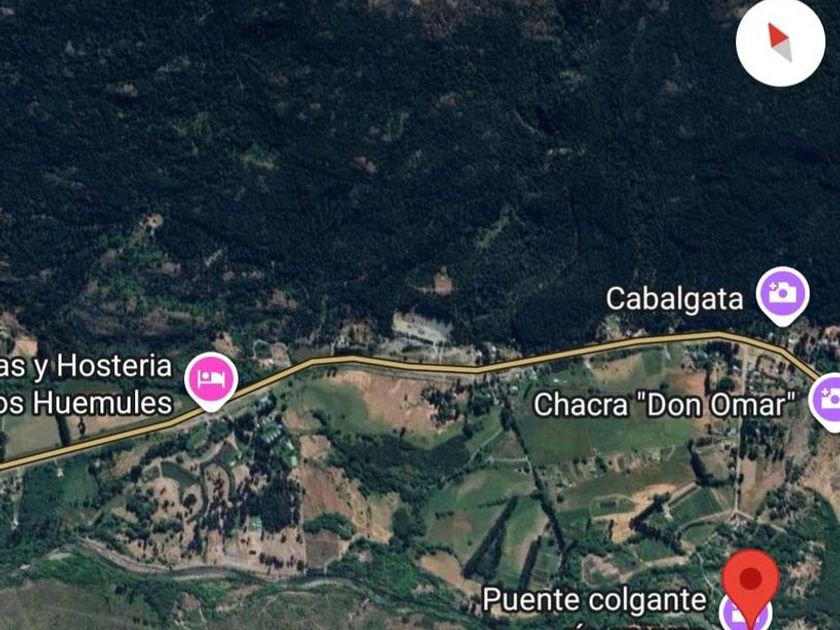Open the Cabalgata photo marker
Screen dimensions: 840x630
pyautogui.click(x=782, y=293)
